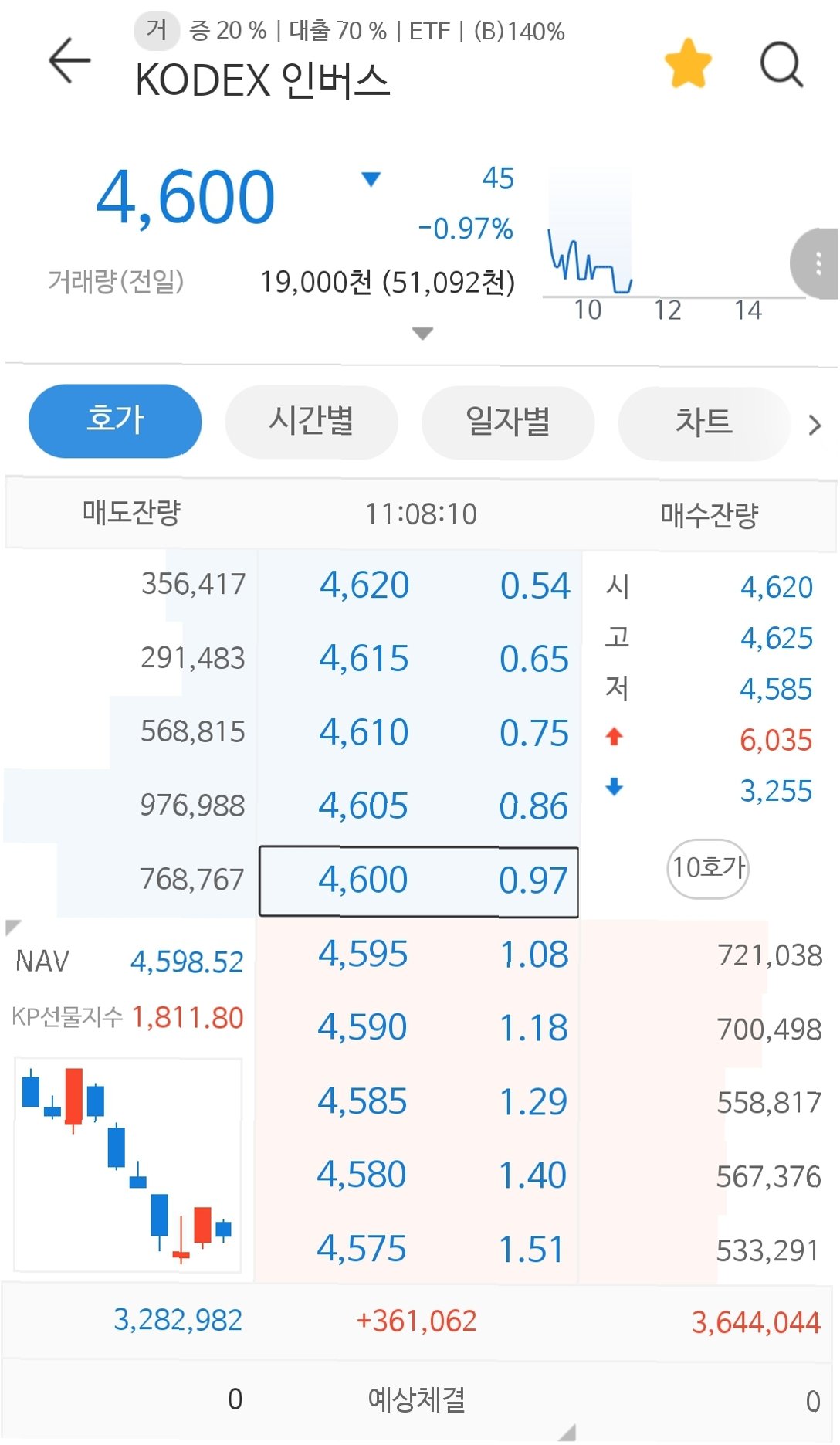Switch to the 시간별 tab
This screenshot has width=840, height=1445.
pyautogui.click(x=311, y=422)
